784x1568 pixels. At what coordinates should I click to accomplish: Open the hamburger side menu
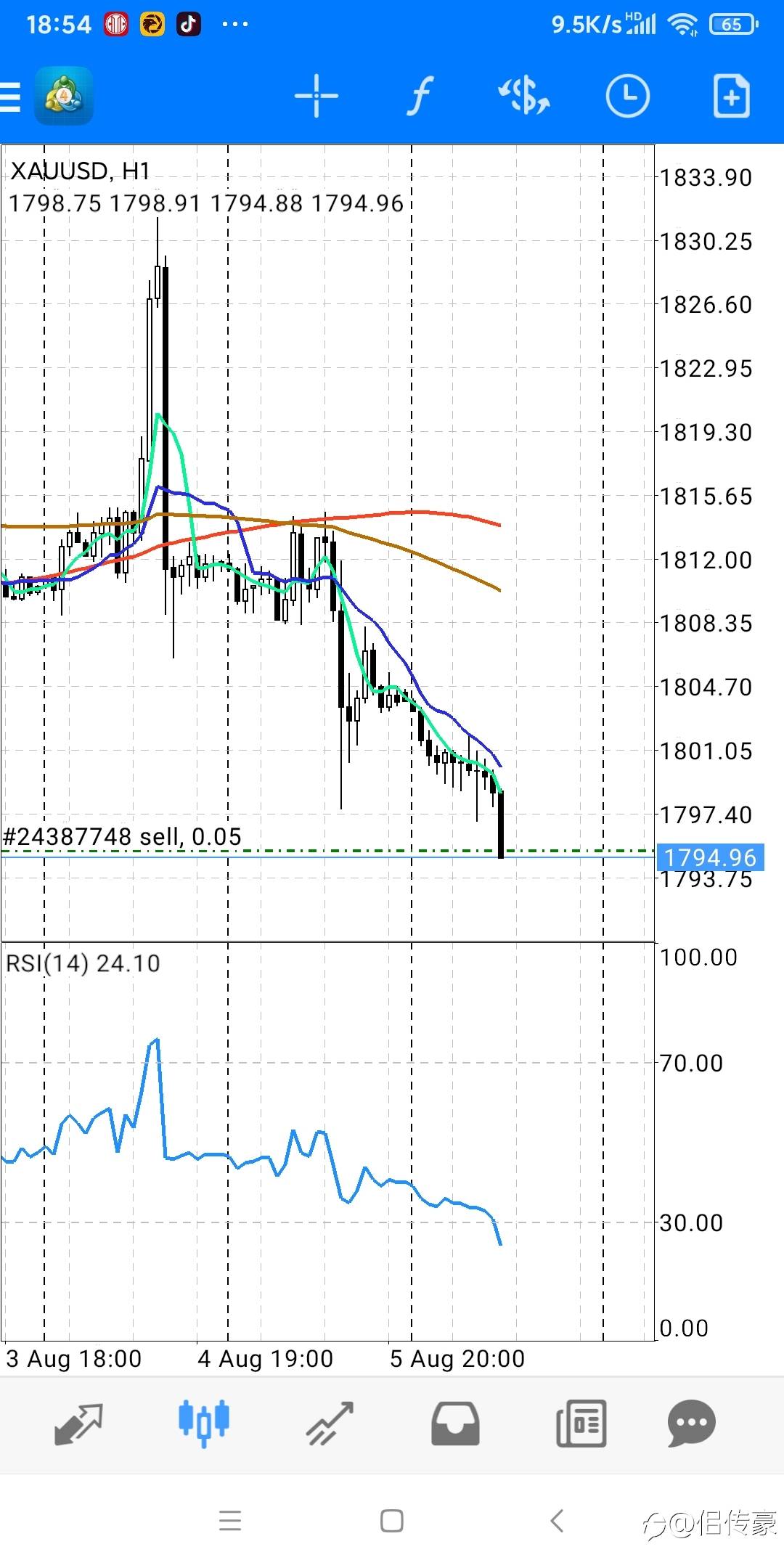pyautogui.click(x=10, y=96)
